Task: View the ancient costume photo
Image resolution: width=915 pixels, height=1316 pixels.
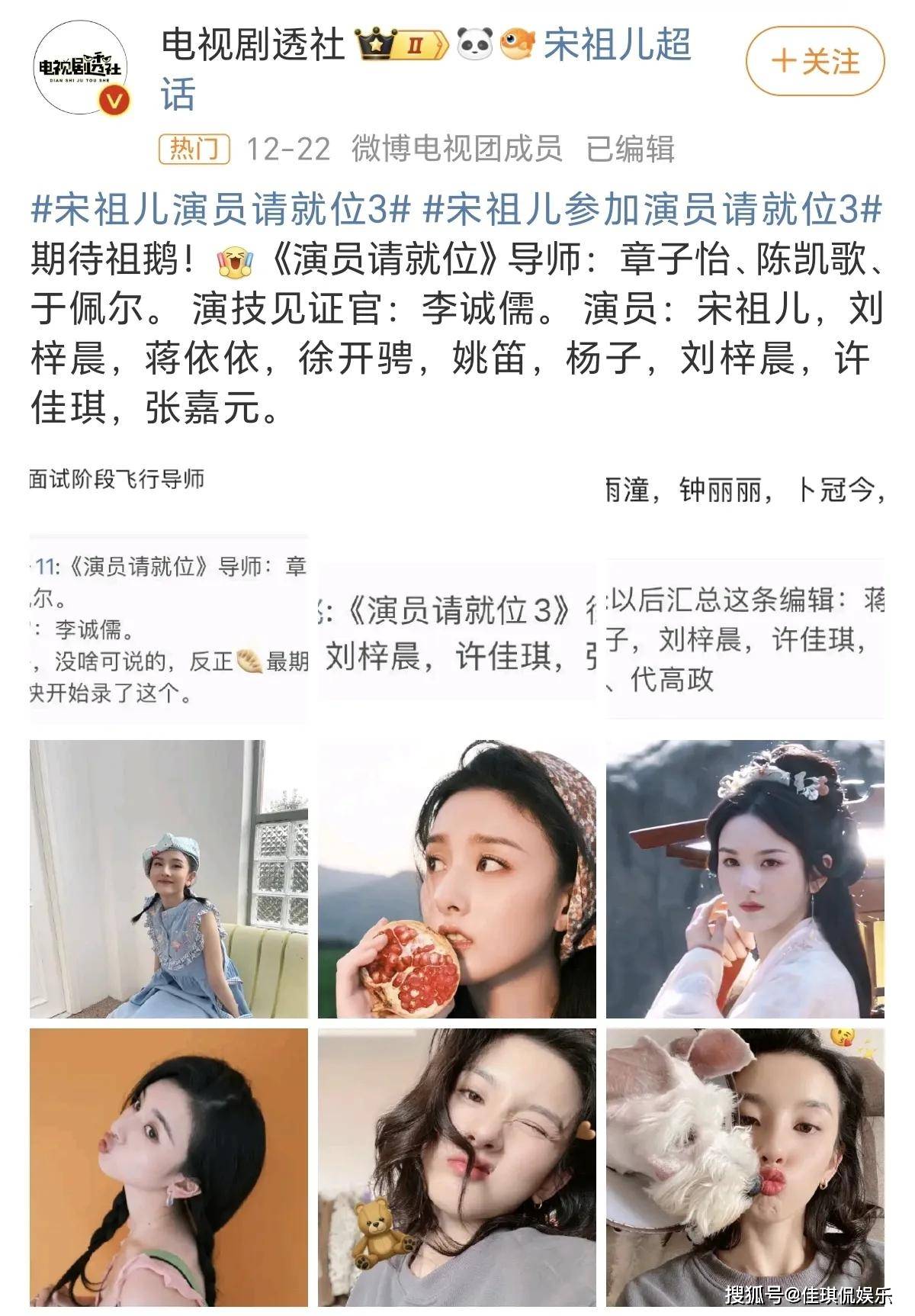Action: pos(745,879)
